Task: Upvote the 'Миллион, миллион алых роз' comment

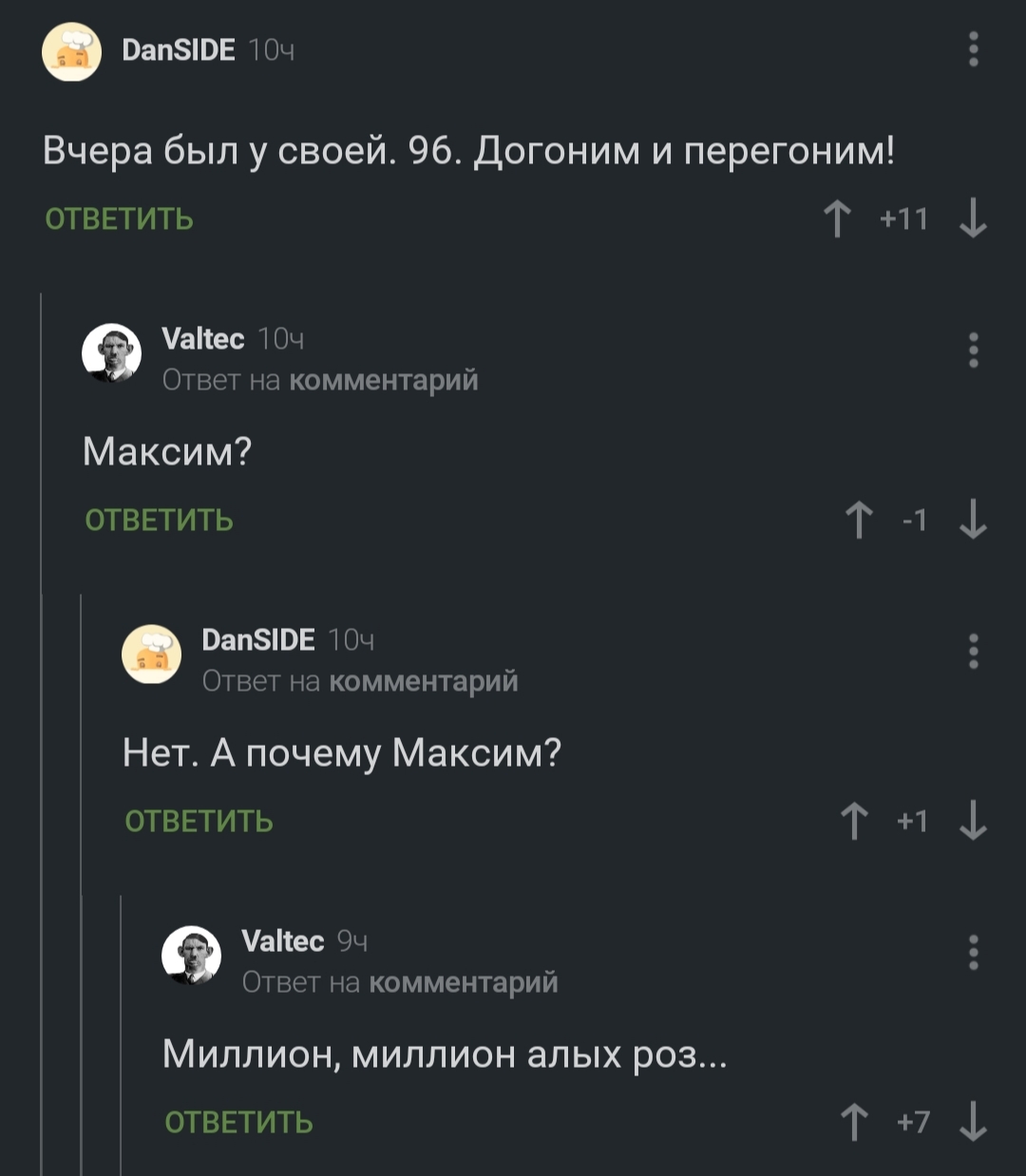Action: [x=855, y=1123]
